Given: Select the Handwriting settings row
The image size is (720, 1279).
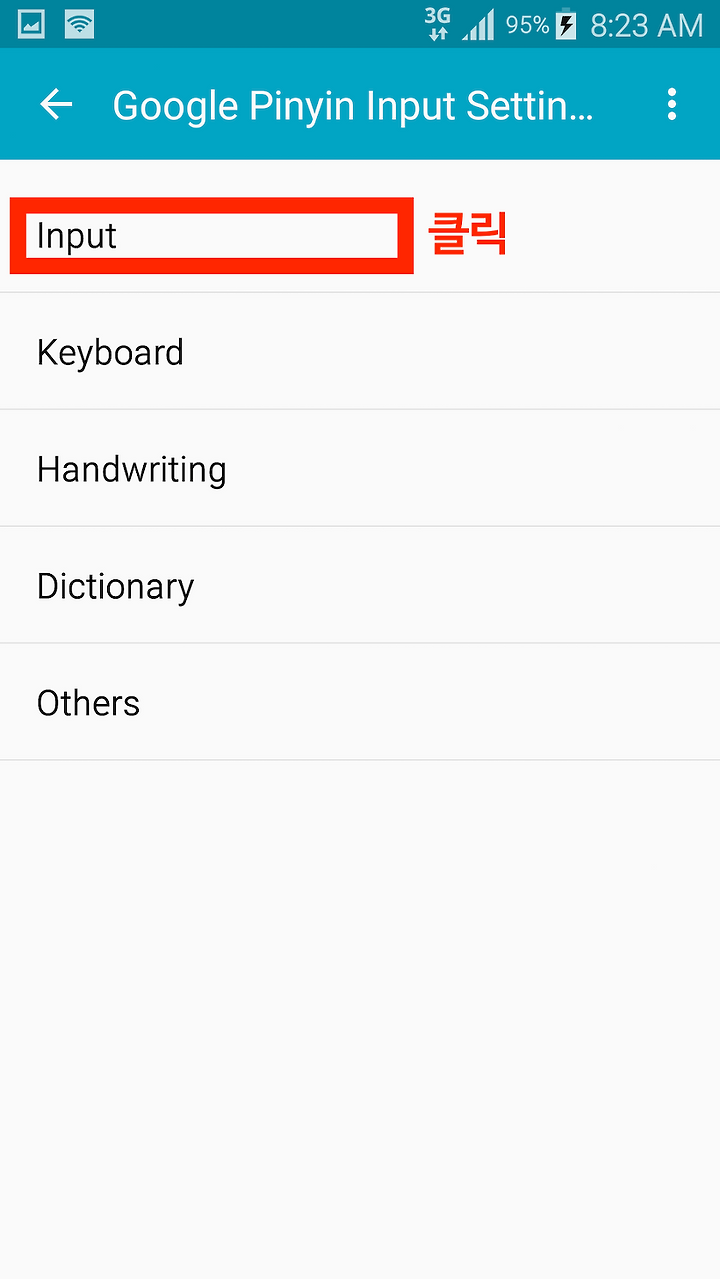Looking at the screenshot, I should 360,469.
